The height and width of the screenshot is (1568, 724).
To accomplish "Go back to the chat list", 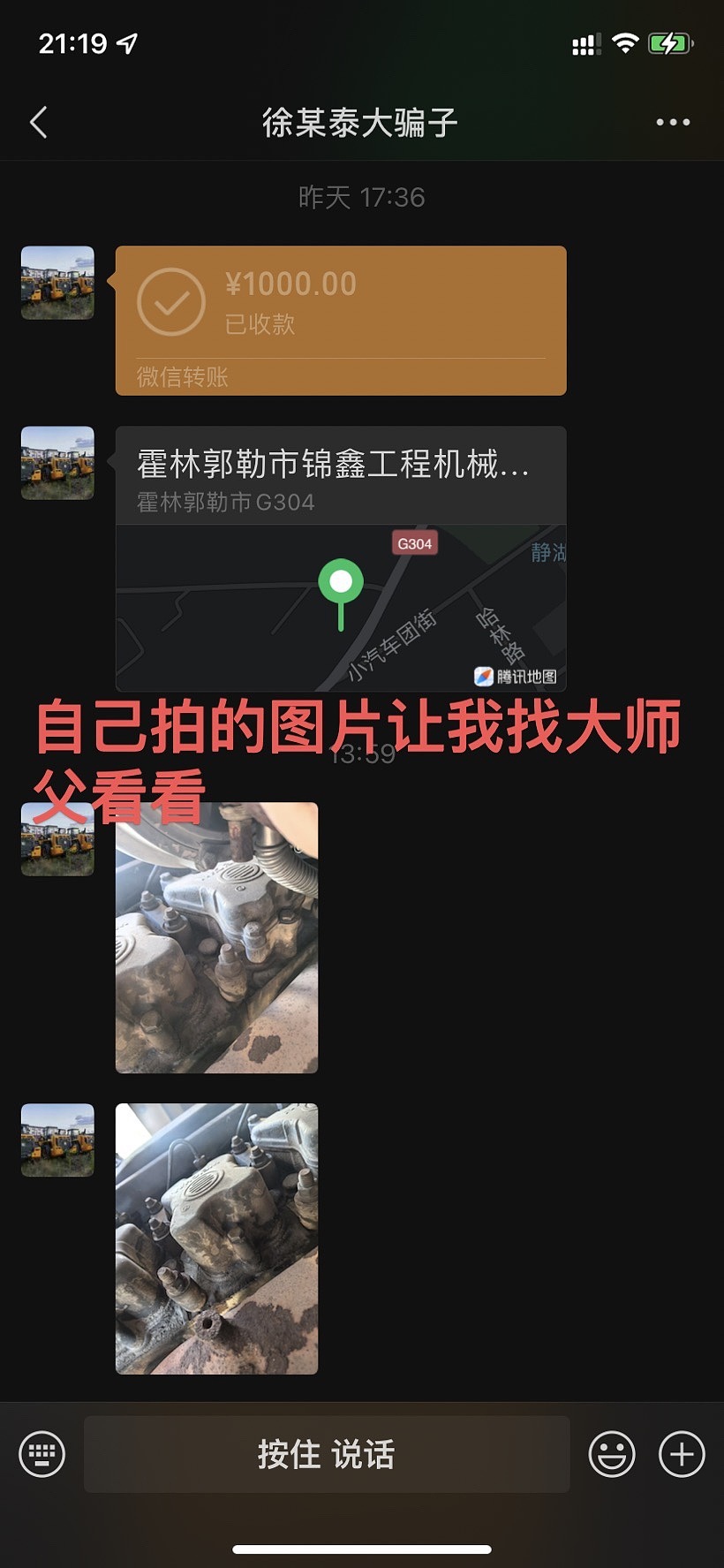I will [38, 123].
